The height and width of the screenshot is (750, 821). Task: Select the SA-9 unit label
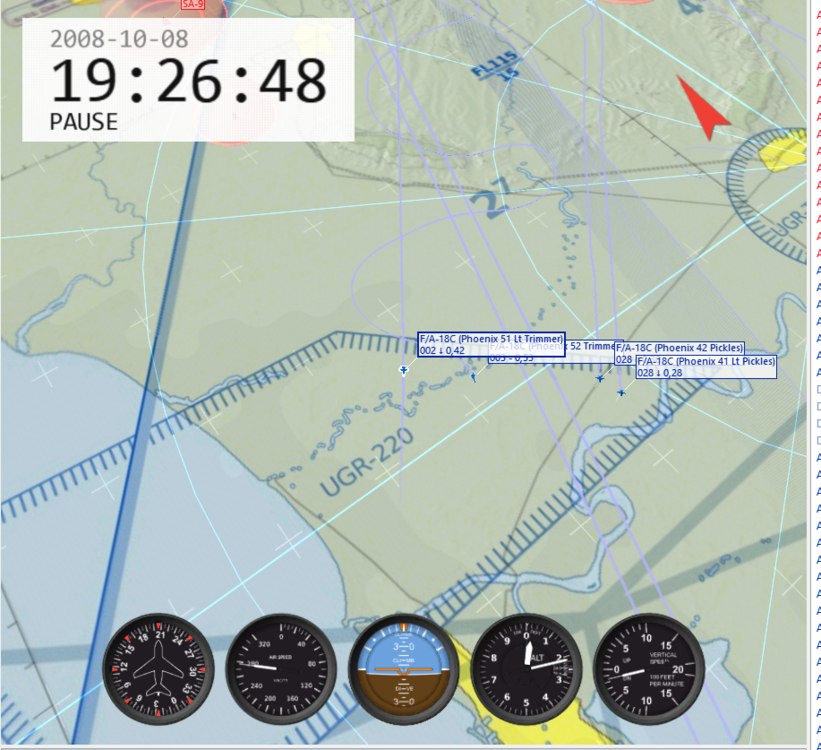193,4
